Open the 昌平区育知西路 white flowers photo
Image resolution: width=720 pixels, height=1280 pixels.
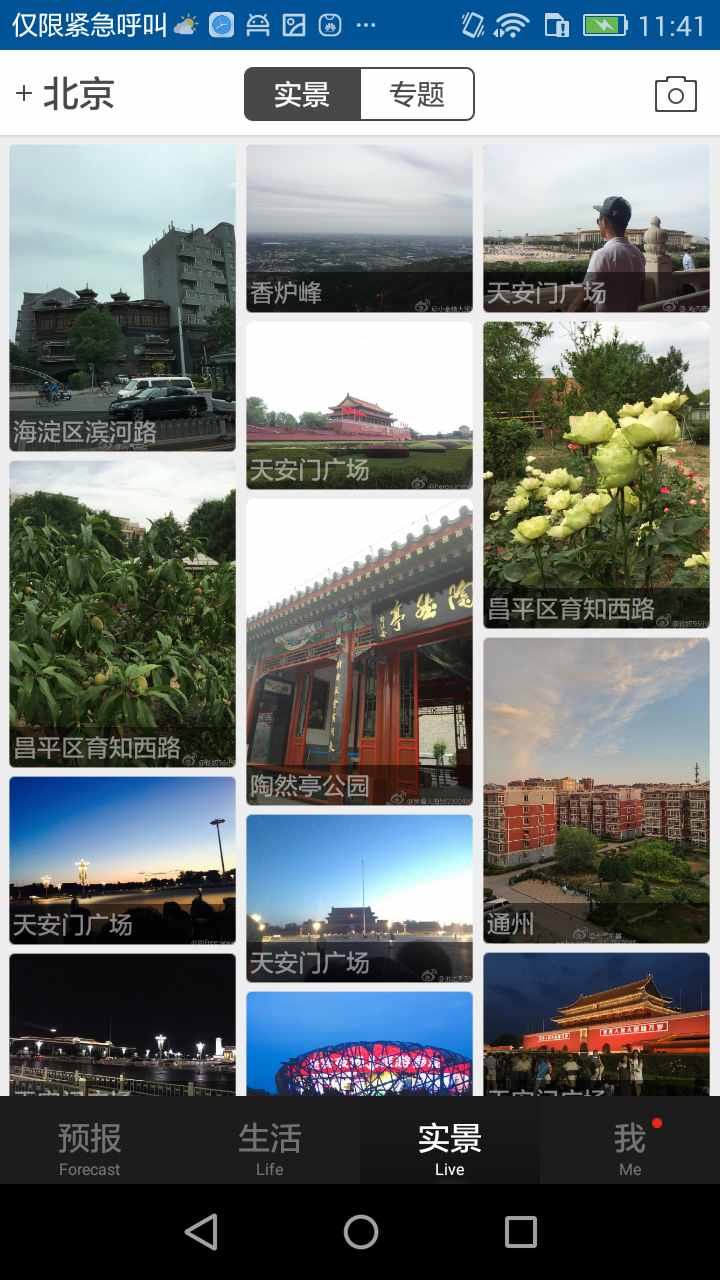click(x=595, y=470)
